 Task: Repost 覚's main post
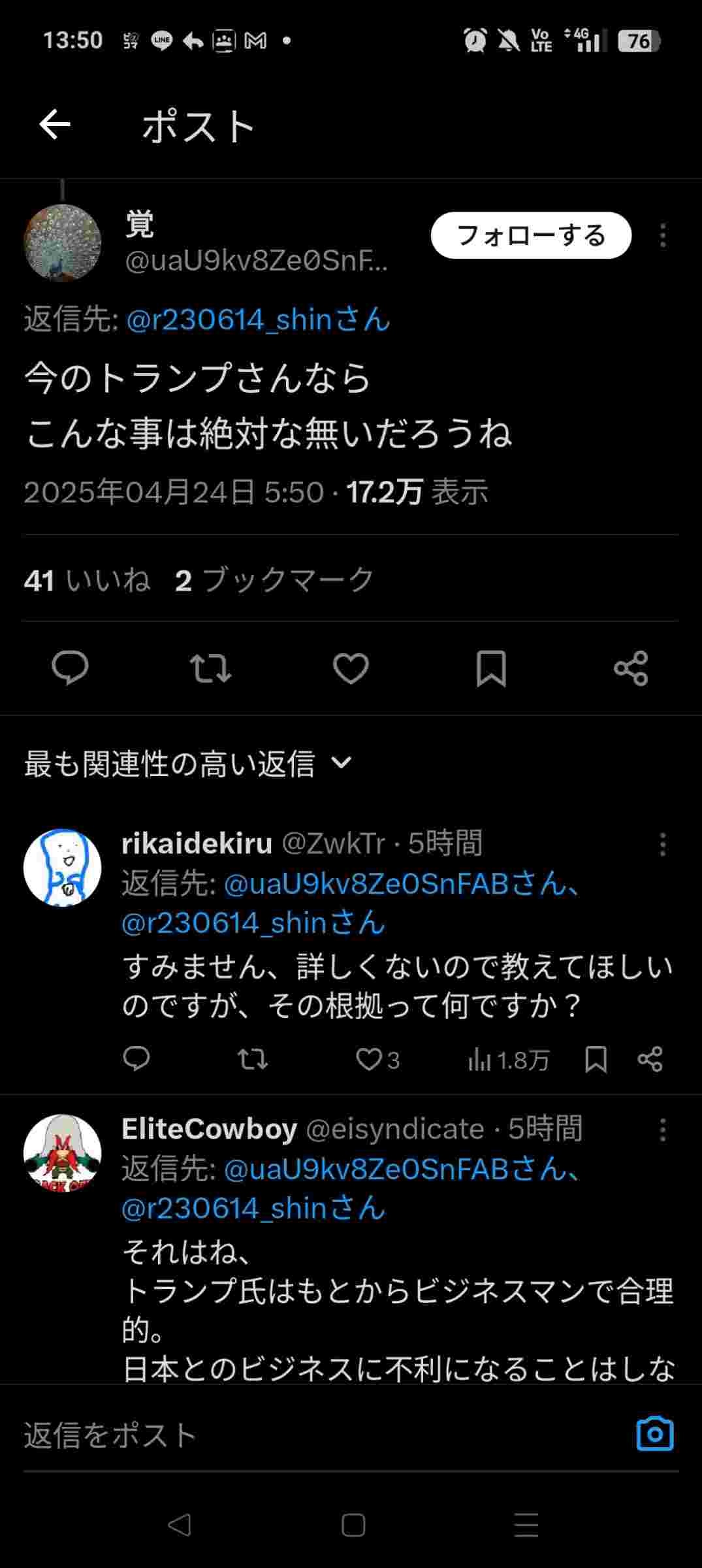210,668
